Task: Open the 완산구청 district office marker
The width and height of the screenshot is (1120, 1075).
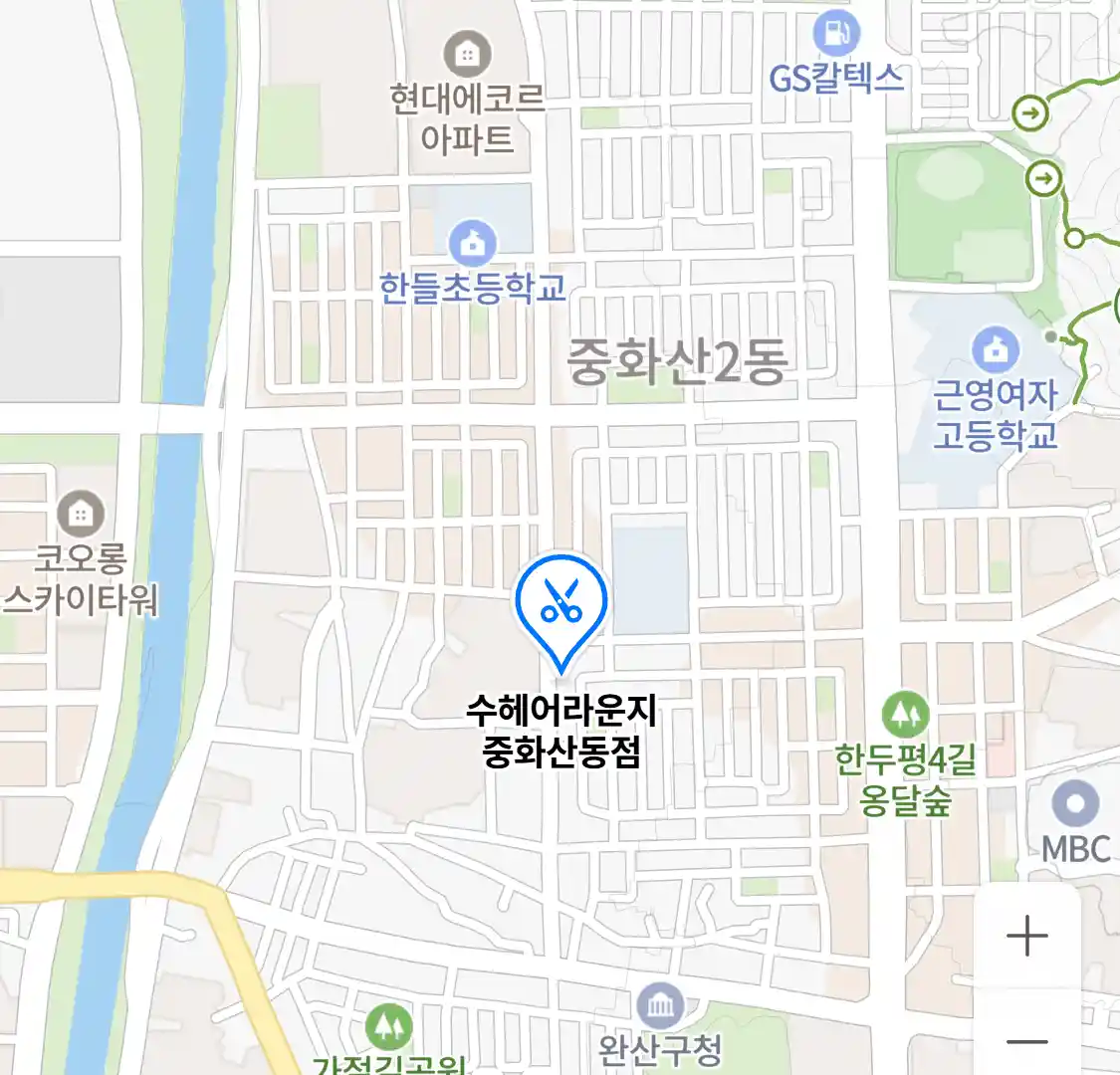Action: point(660,1007)
